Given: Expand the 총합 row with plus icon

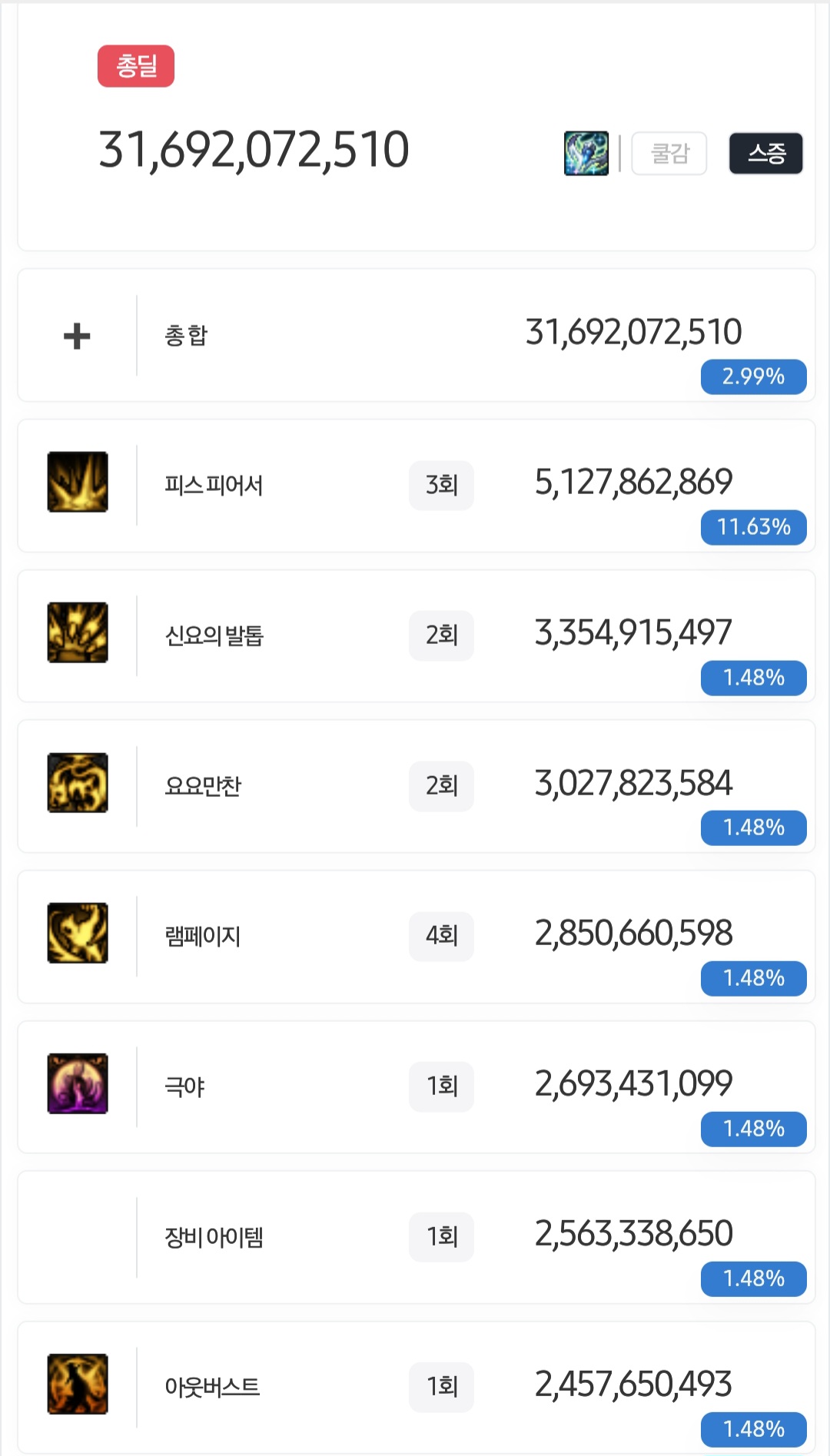Looking at the screenshot, I should coord(77,336).
